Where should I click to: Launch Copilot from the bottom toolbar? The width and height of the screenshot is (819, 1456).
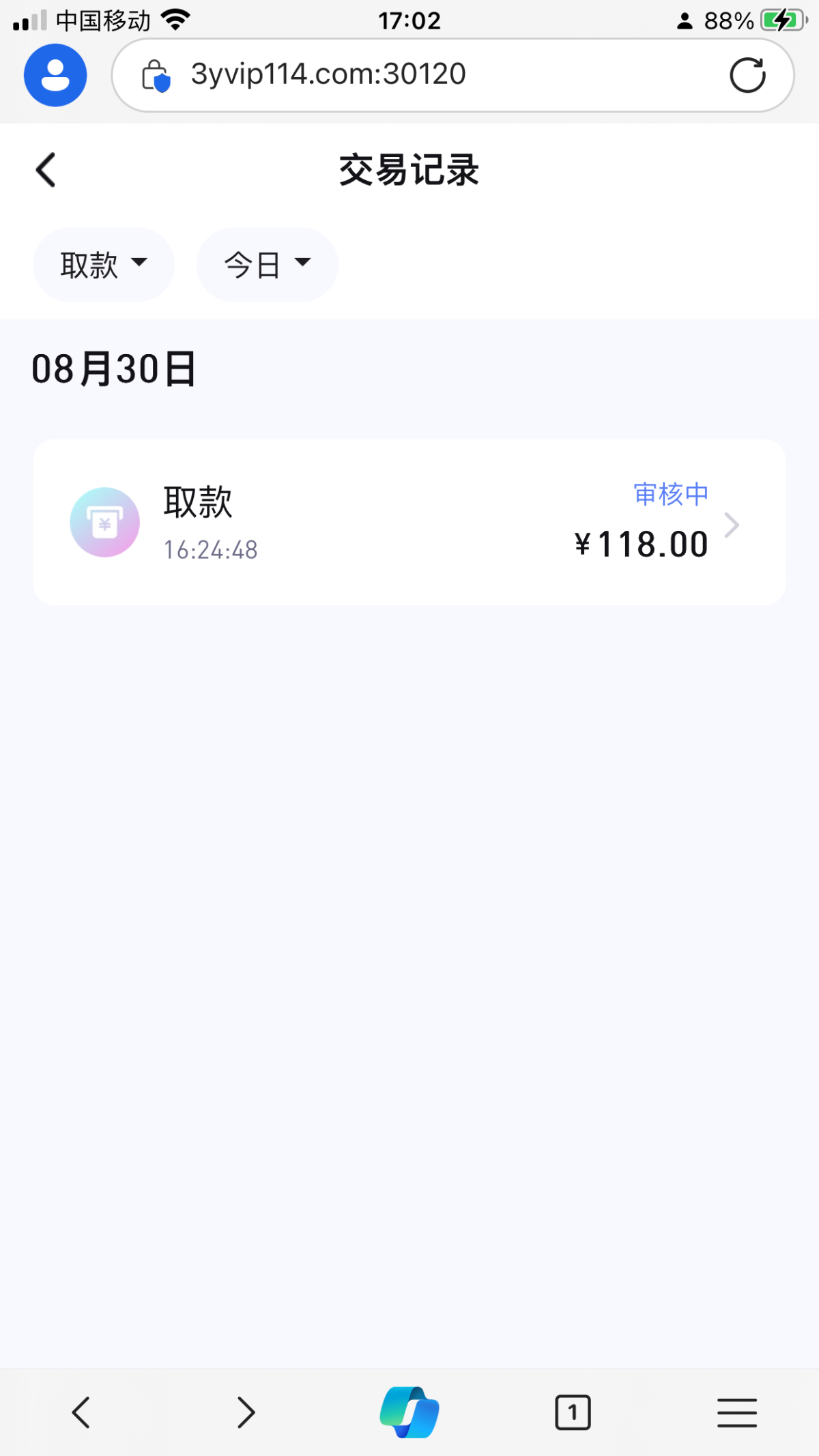pos(409,1412)
